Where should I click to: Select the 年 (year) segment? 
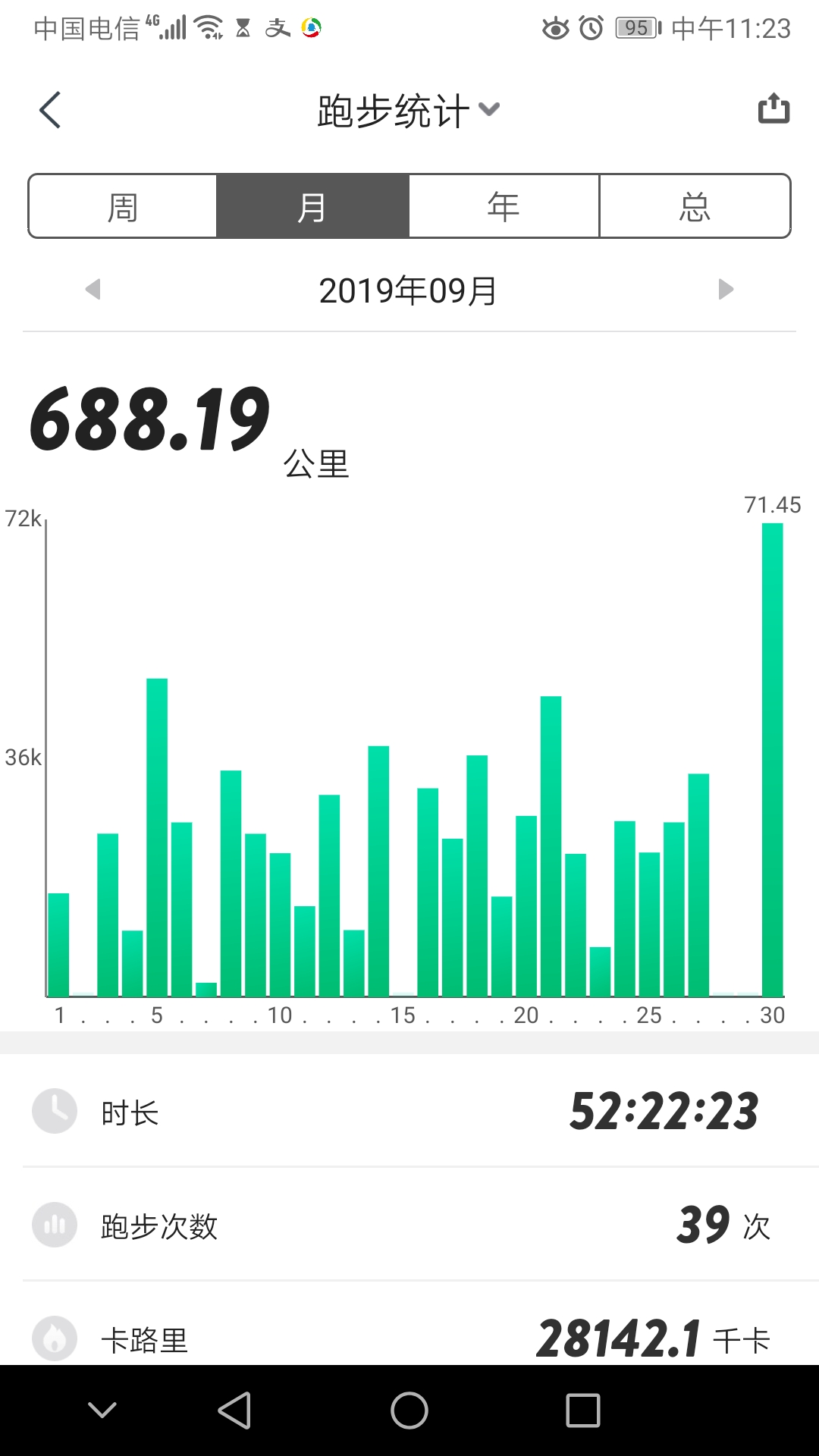pyautogui.click(x=504, y=206)
